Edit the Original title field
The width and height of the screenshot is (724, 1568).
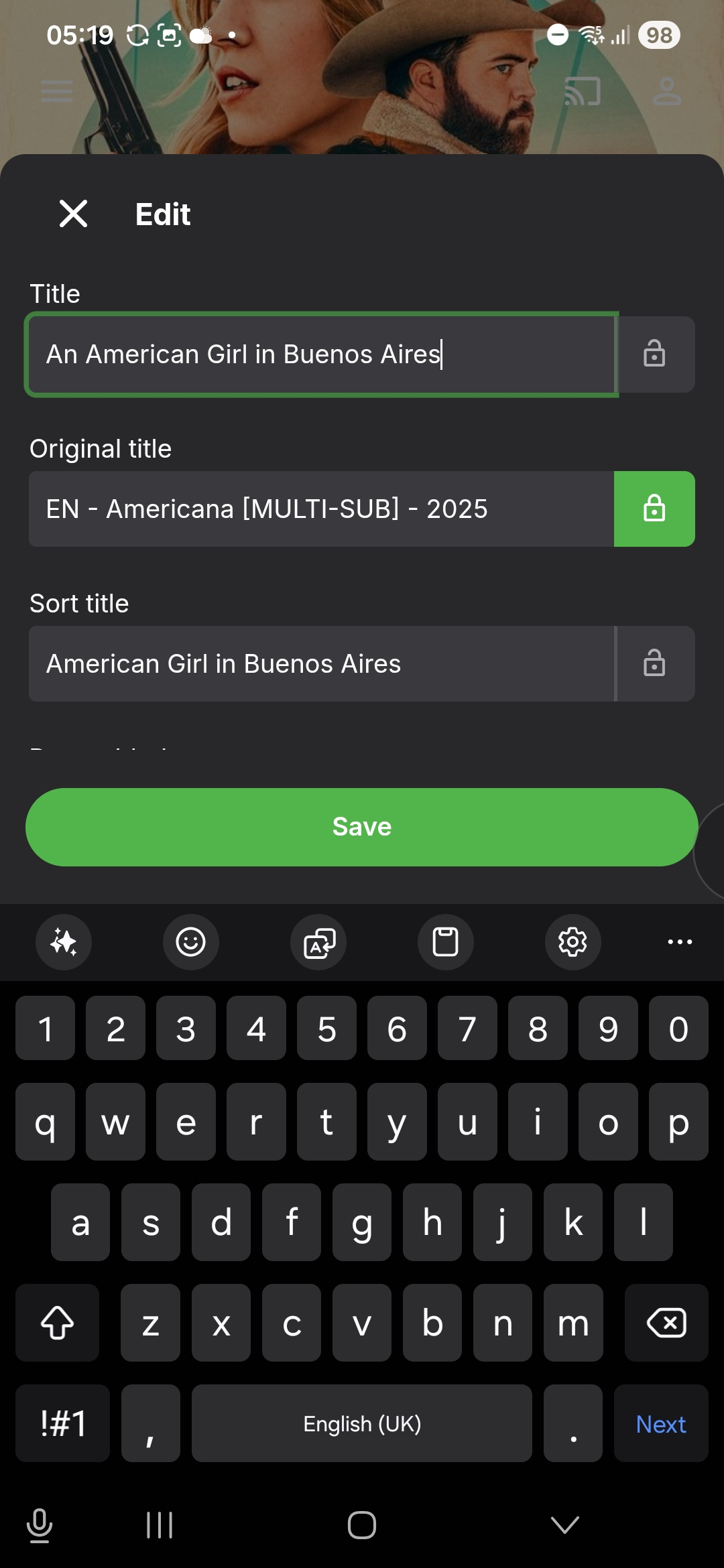(x=322, y=509)
